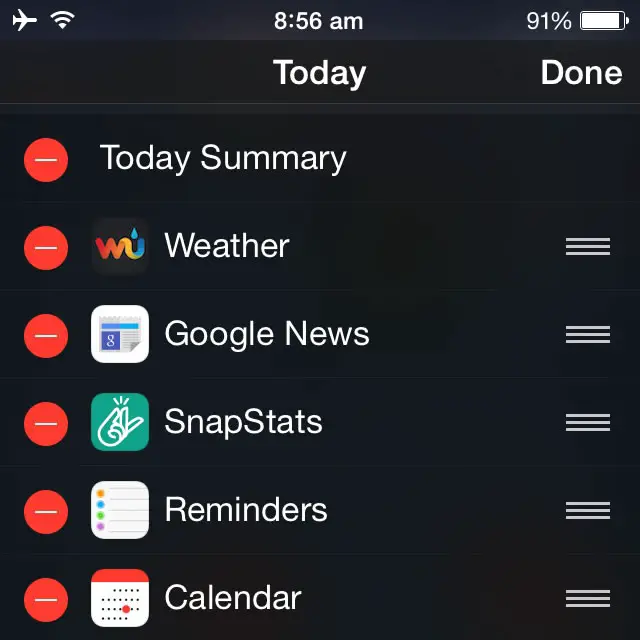Tap the reorder handle beside Reminders
Image resolution: width=640 pixels, height=640 pixels.
(587, 511)
